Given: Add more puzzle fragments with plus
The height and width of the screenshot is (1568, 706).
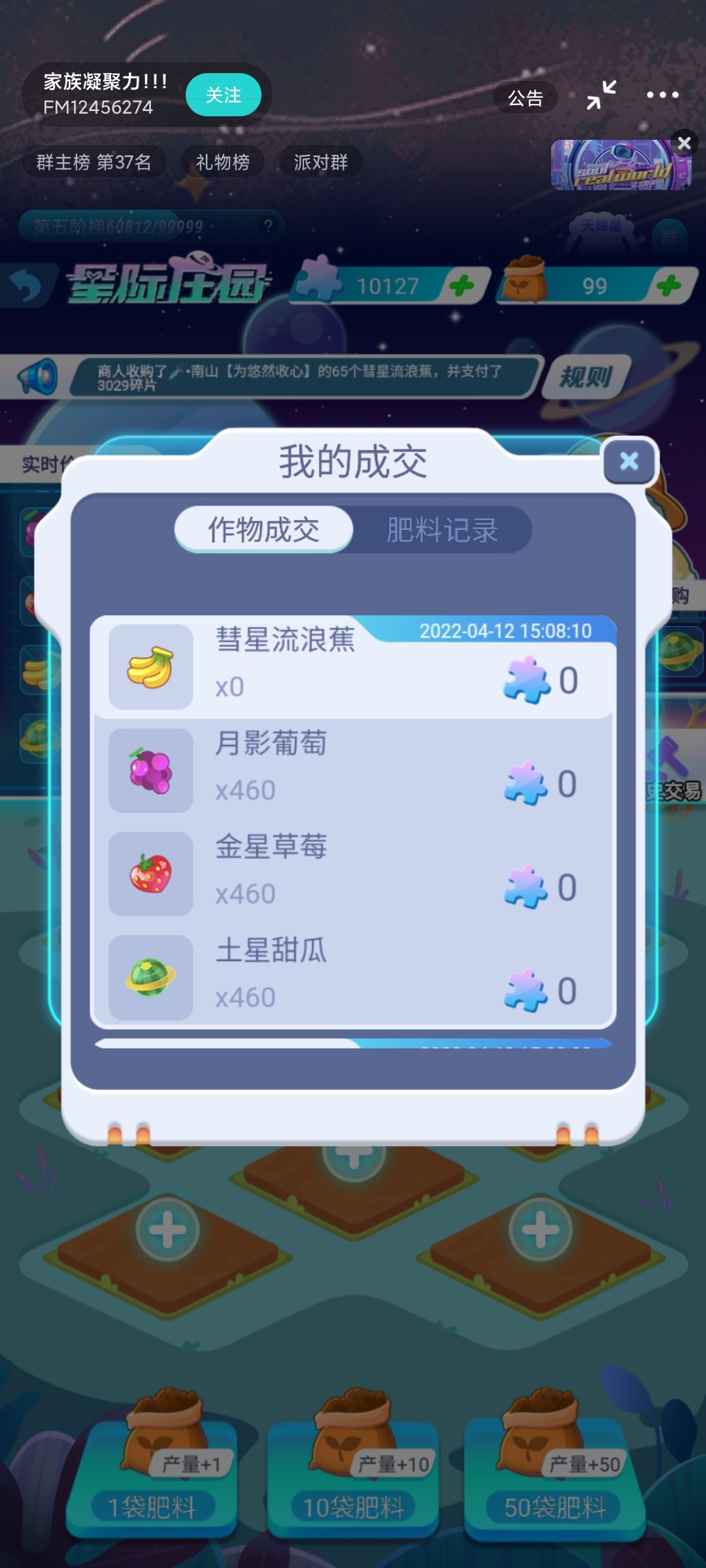Looking at the screenshot, I should tap(462, 286).
